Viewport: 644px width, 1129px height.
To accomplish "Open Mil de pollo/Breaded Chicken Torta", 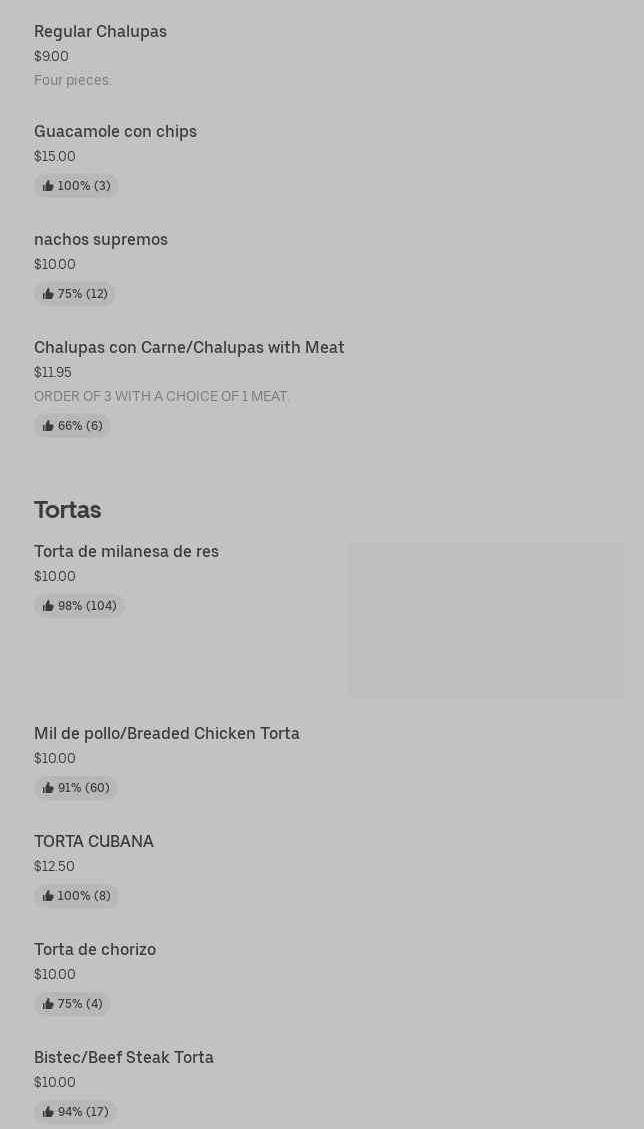I will [167, 734].
